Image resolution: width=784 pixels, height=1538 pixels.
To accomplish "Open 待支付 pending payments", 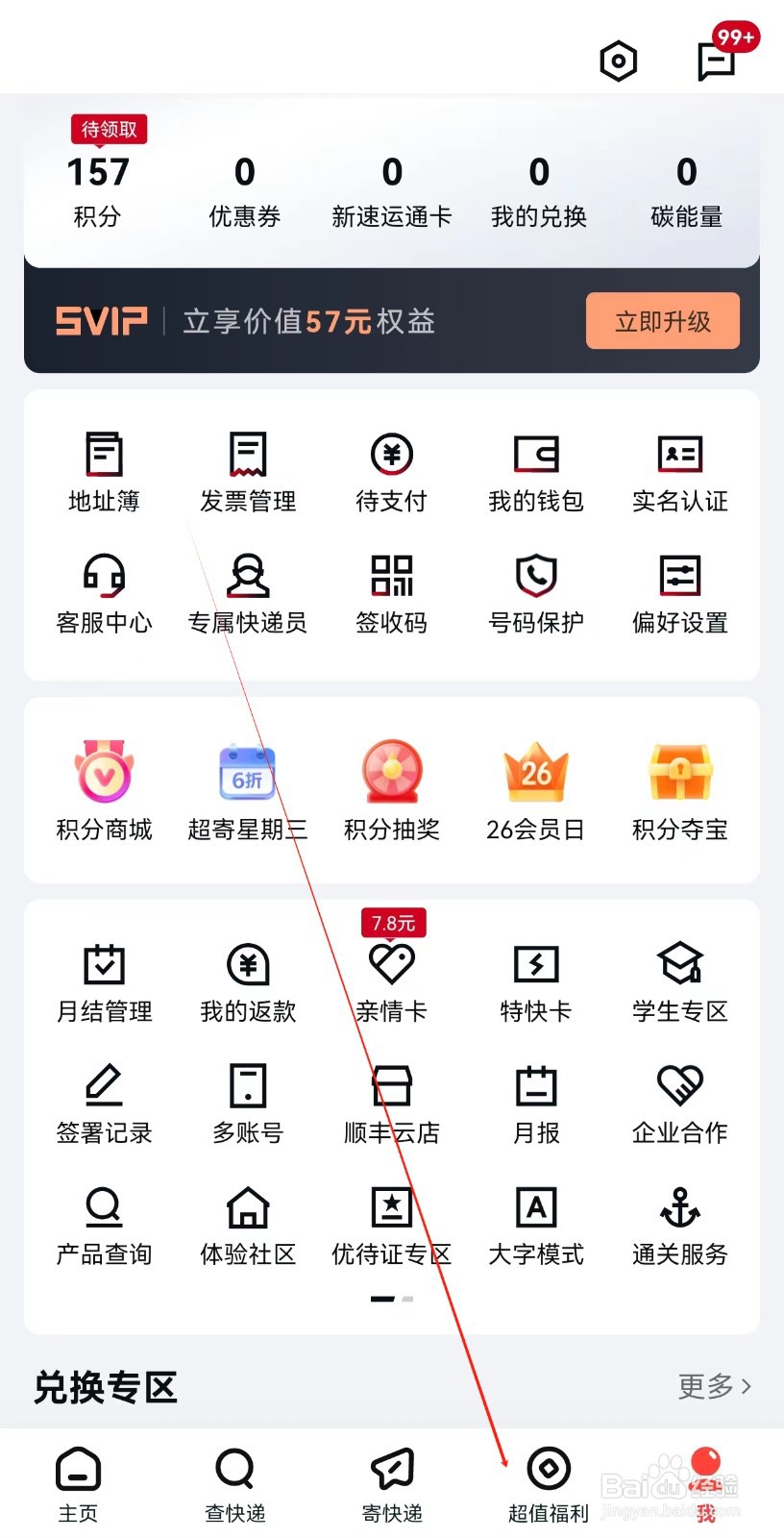I will click(x=391, y=471).
